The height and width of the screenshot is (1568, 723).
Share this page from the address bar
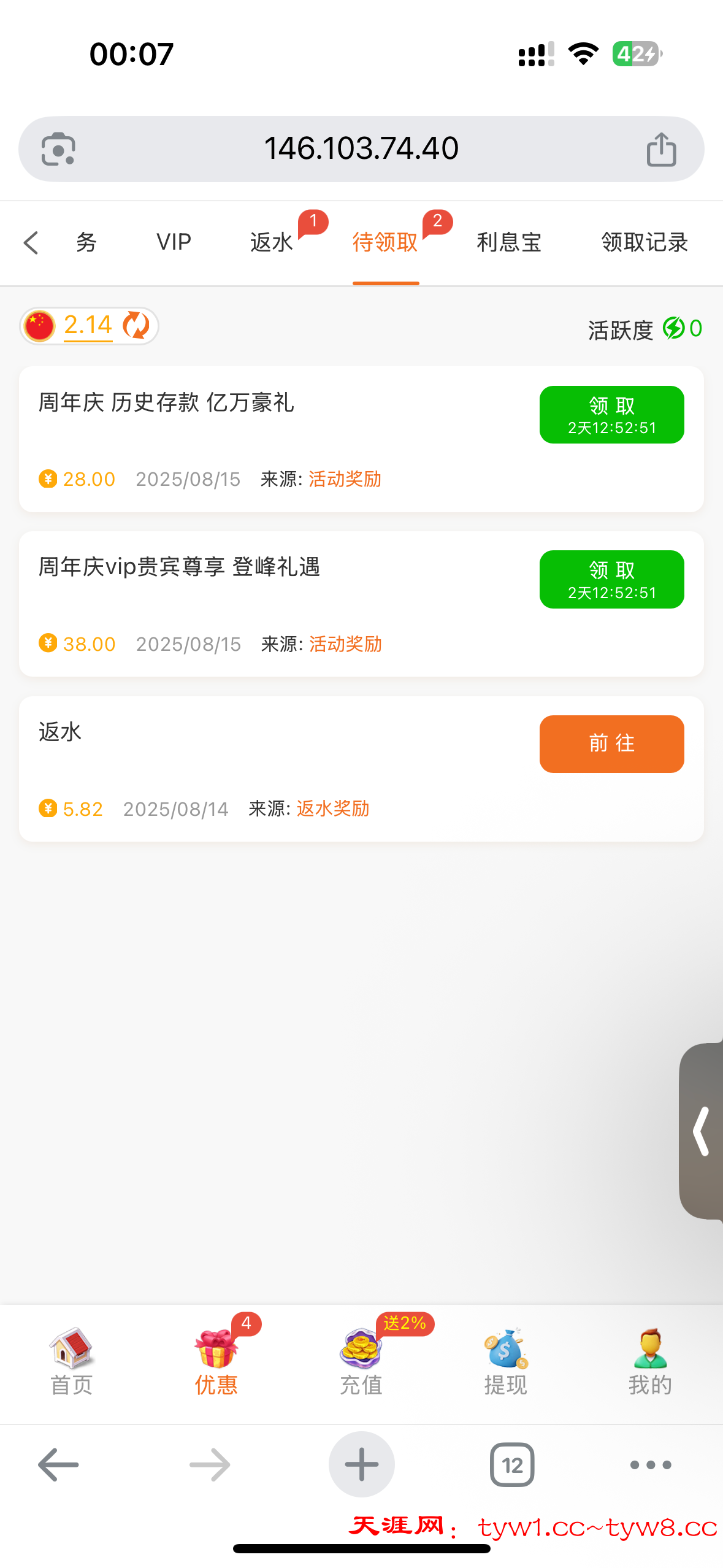pos(661,150)
